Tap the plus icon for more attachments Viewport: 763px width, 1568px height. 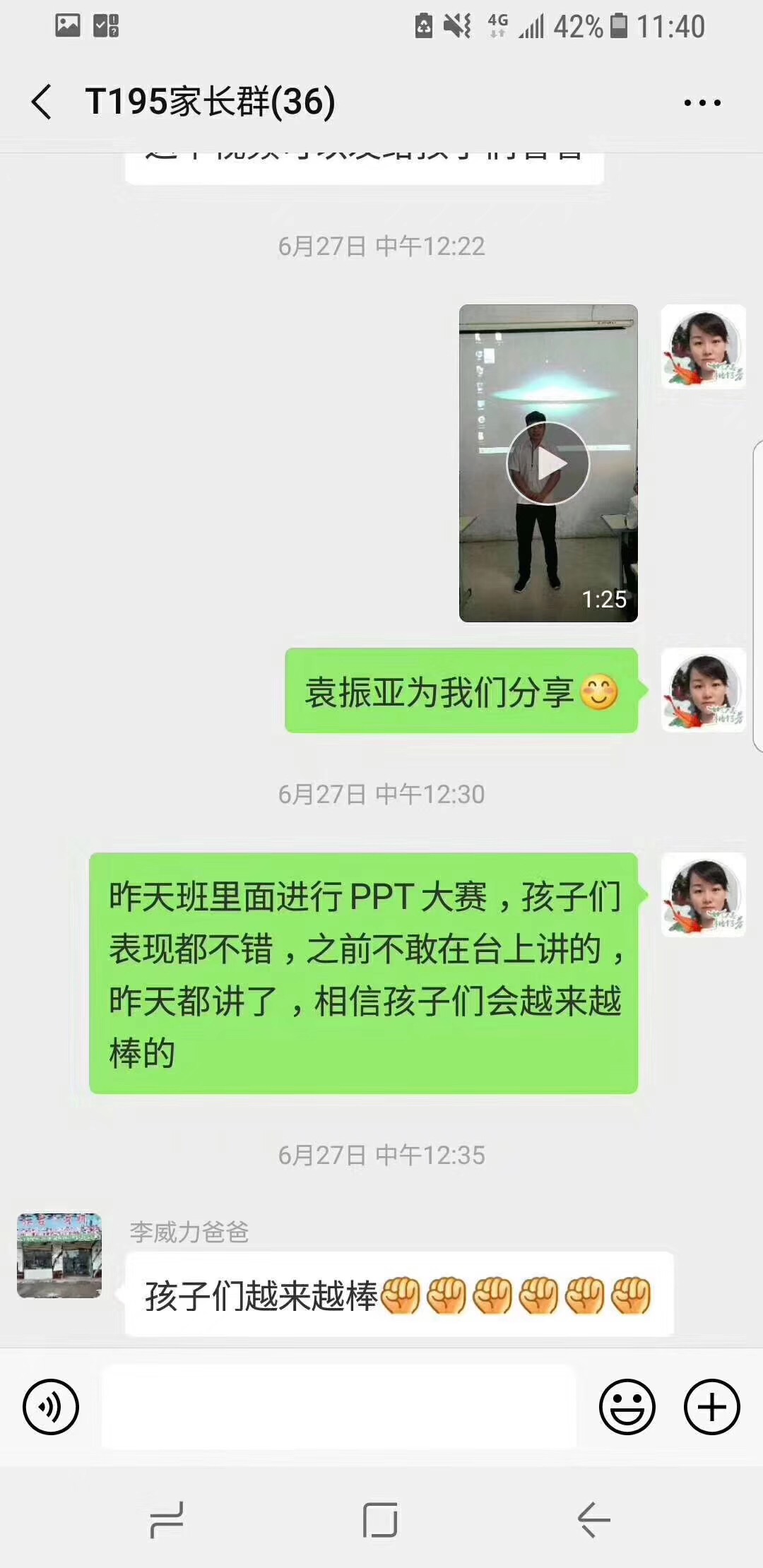click(x=711, y=1406)
